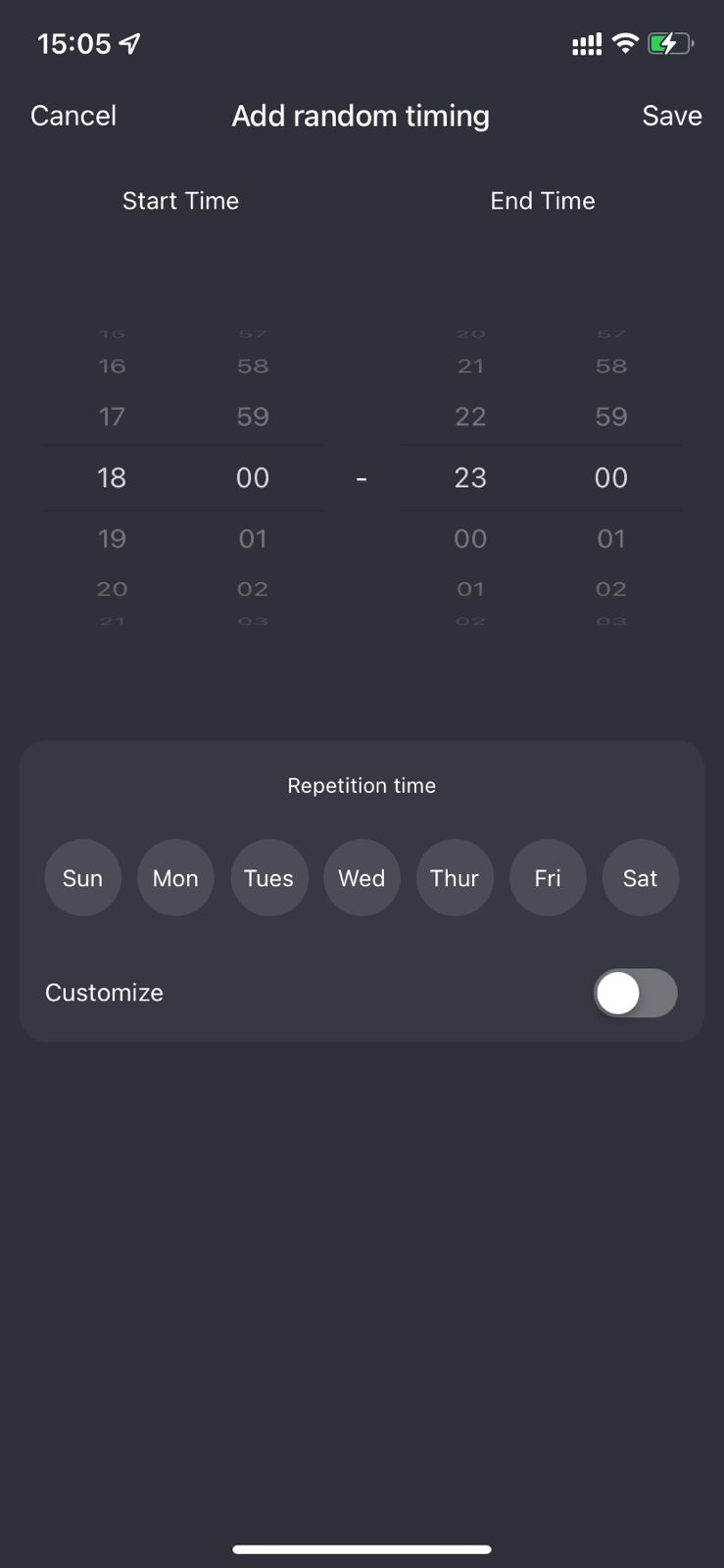
Task: Enable Fri repetition
Action: pos(548,878)
